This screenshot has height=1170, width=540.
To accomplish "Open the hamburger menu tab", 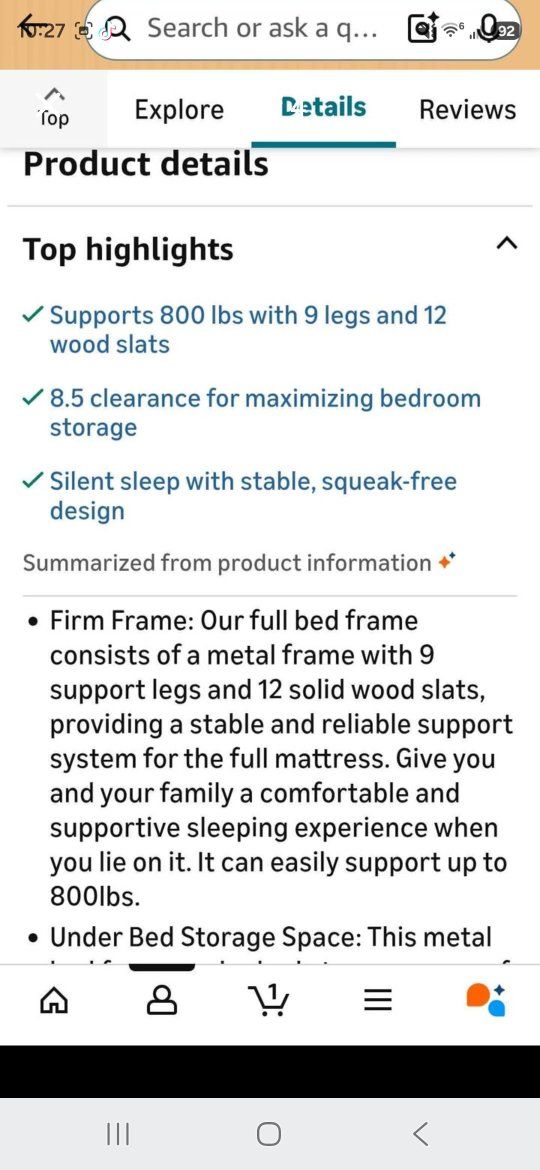I will (x=377, y=1001).
